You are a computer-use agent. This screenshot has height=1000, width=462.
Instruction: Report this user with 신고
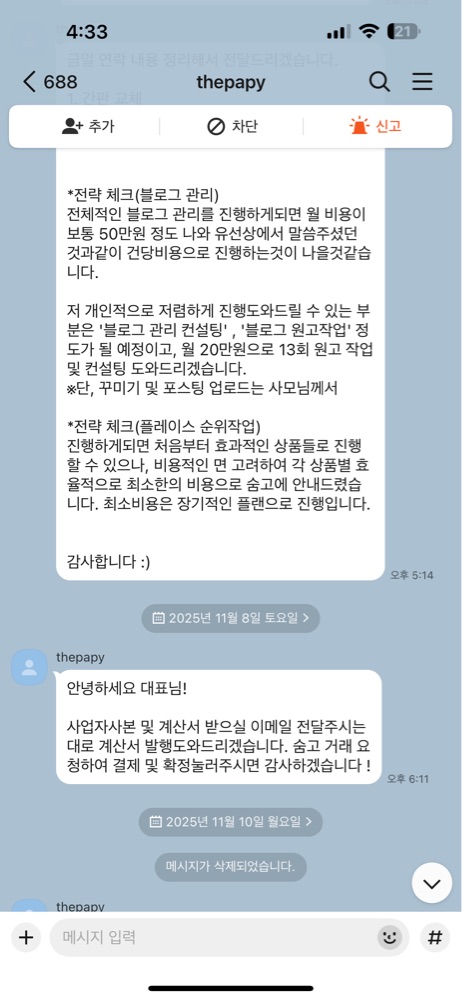376,126
